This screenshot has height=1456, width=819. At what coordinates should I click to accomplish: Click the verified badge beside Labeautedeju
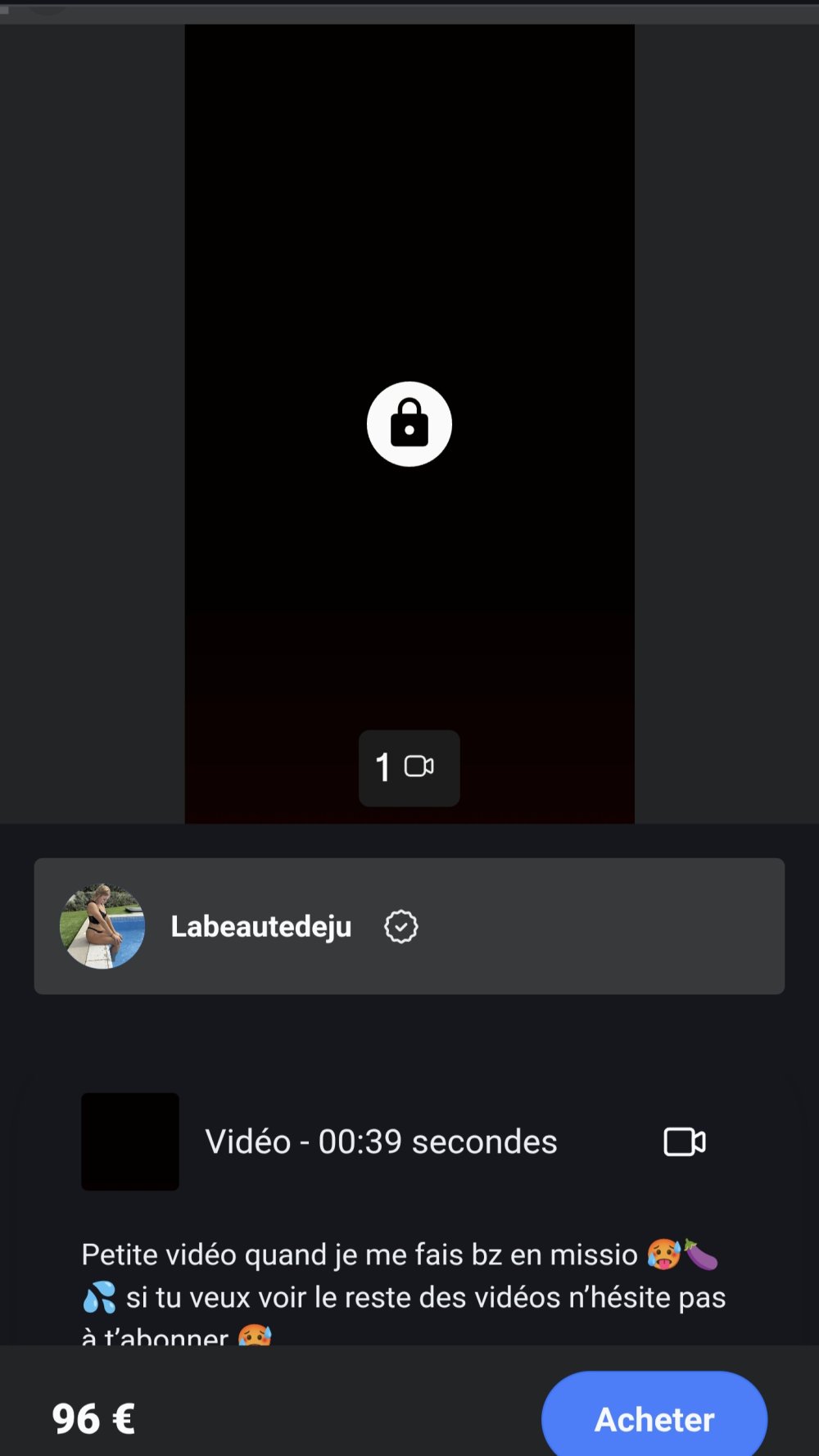(x=400, y=926)
